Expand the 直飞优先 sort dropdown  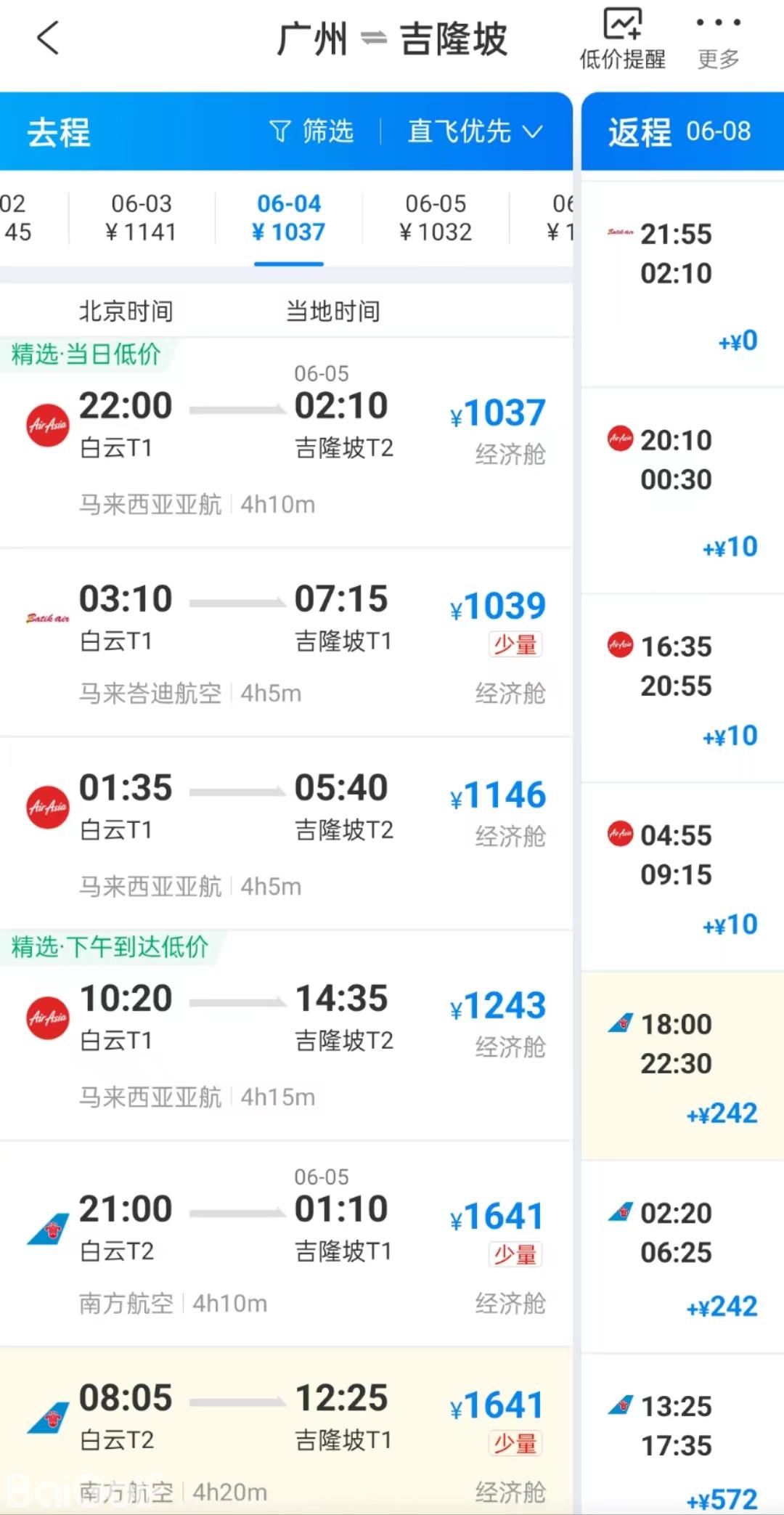pos(475,131)
